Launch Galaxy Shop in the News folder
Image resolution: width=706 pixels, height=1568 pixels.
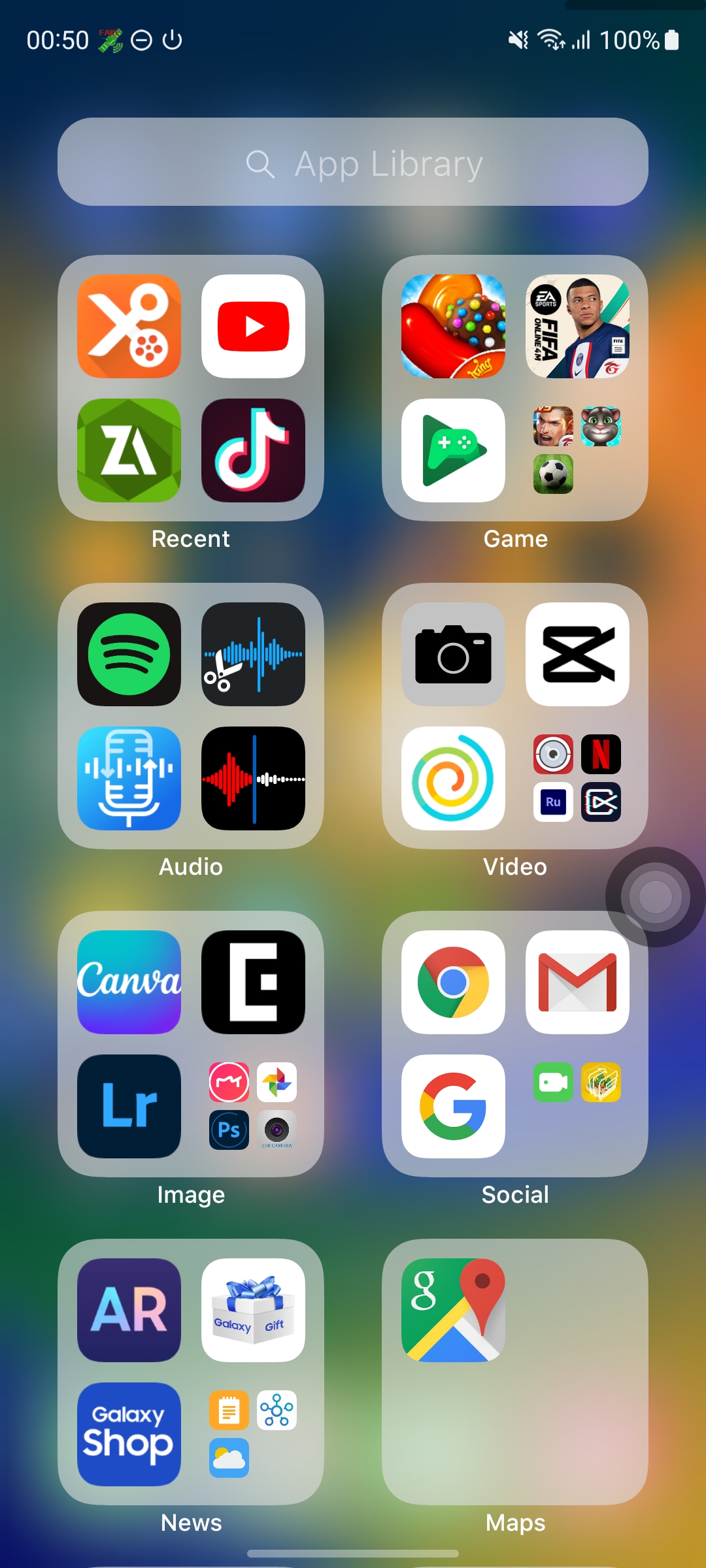[128, 1435]
